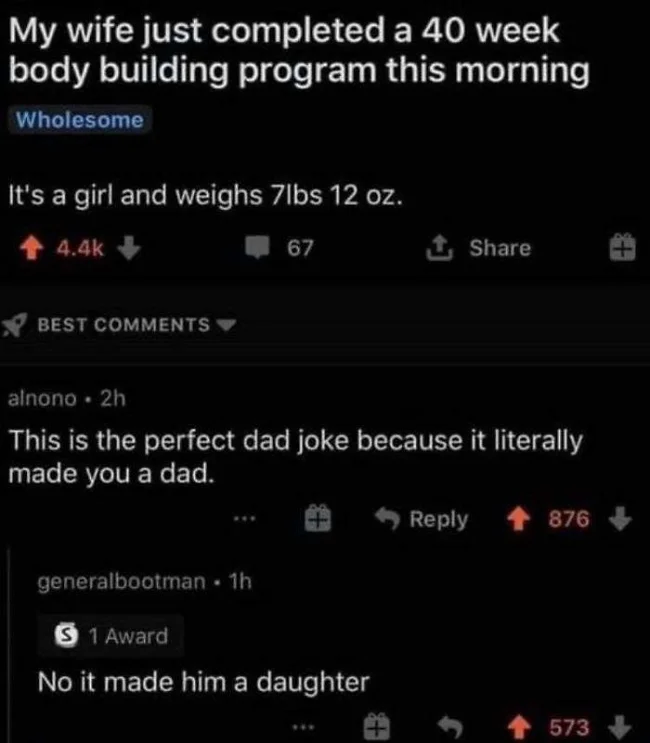Open the 67 comments on the post
Screen dimensions: 650x743
[x=280, y=248]
